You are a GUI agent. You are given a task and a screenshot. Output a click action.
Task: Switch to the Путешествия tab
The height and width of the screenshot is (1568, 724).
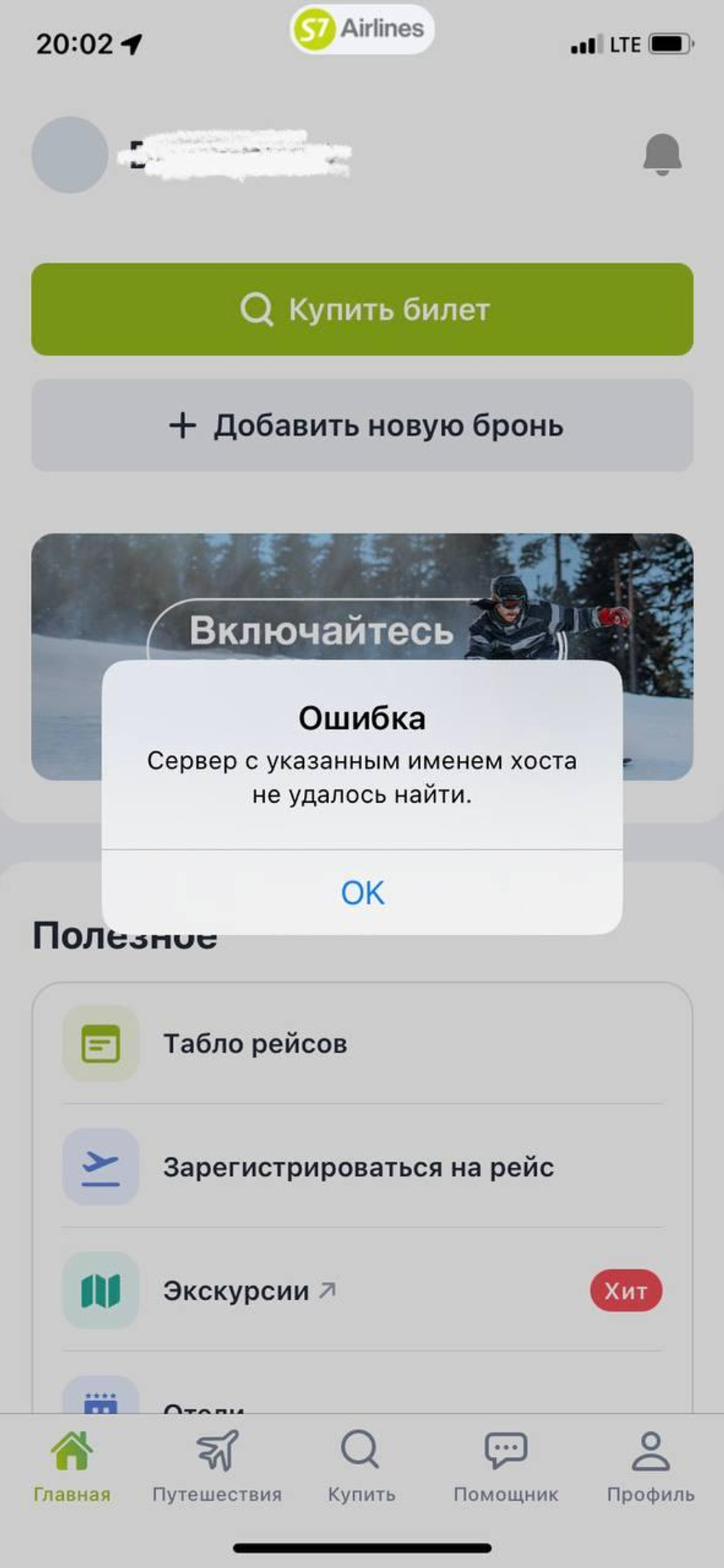point(217,1466)
